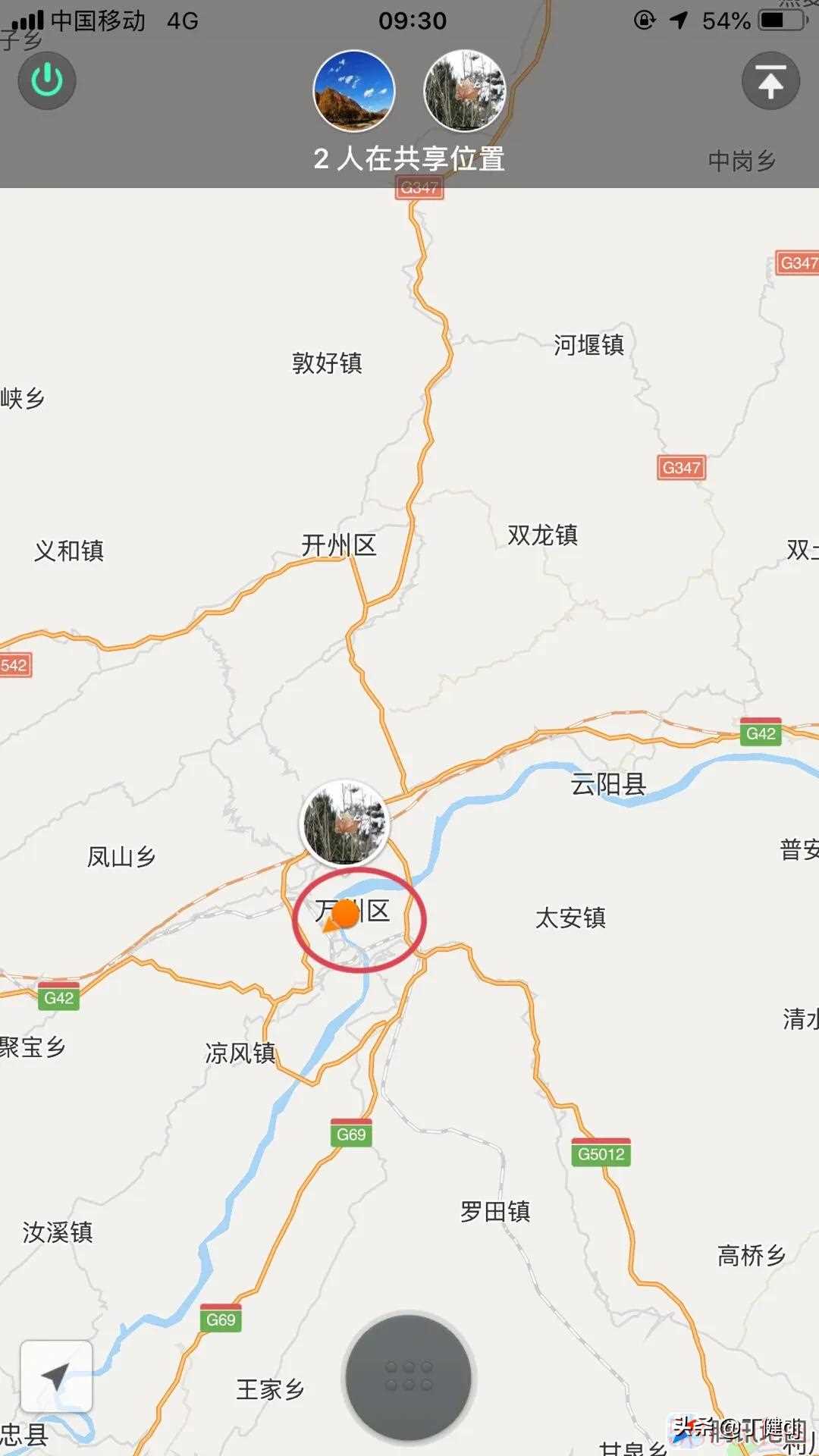This screenshot has width=819, height=1456.
Task: Minimize location sharing with the up-arrow icon
Action: 770,81
